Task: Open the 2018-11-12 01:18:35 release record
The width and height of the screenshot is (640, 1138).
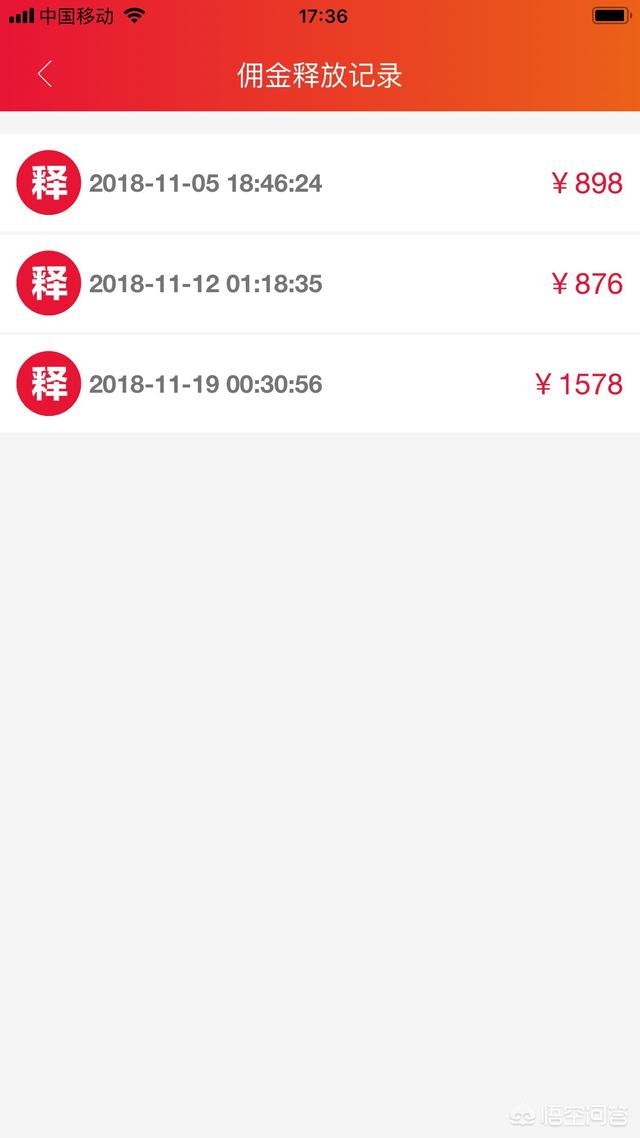Action: 320,283
